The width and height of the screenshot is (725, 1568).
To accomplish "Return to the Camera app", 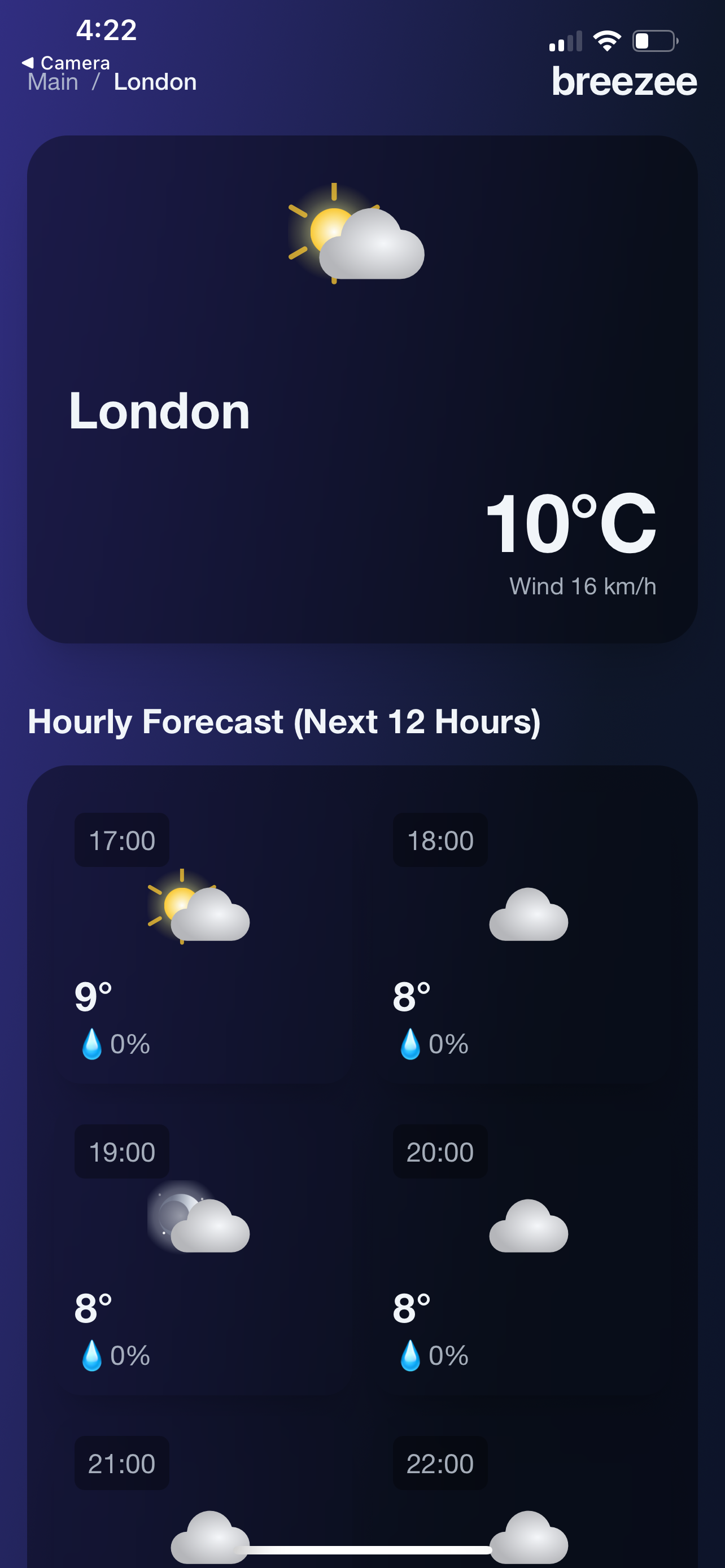I will click(x=65, y=62).
